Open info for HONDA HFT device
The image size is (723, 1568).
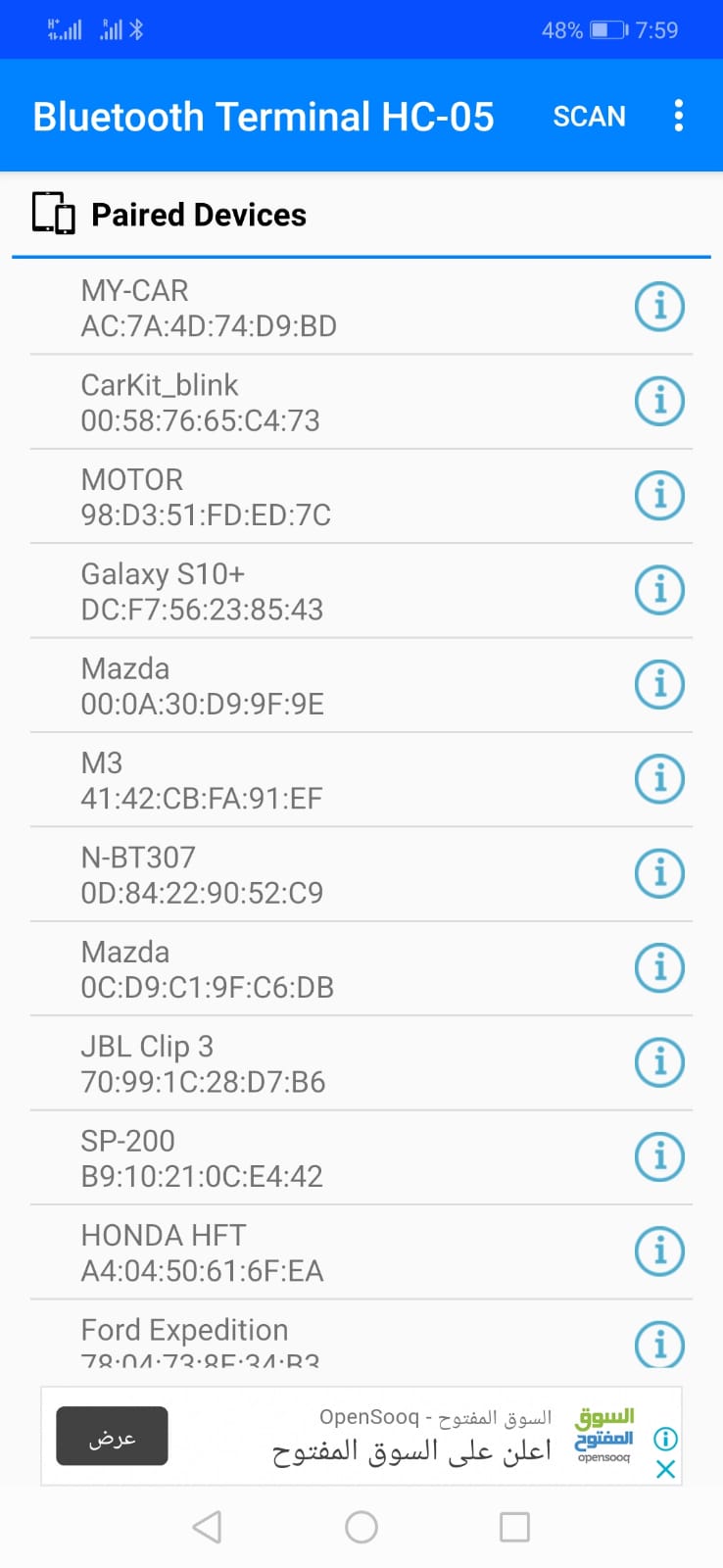[659, 1250]
